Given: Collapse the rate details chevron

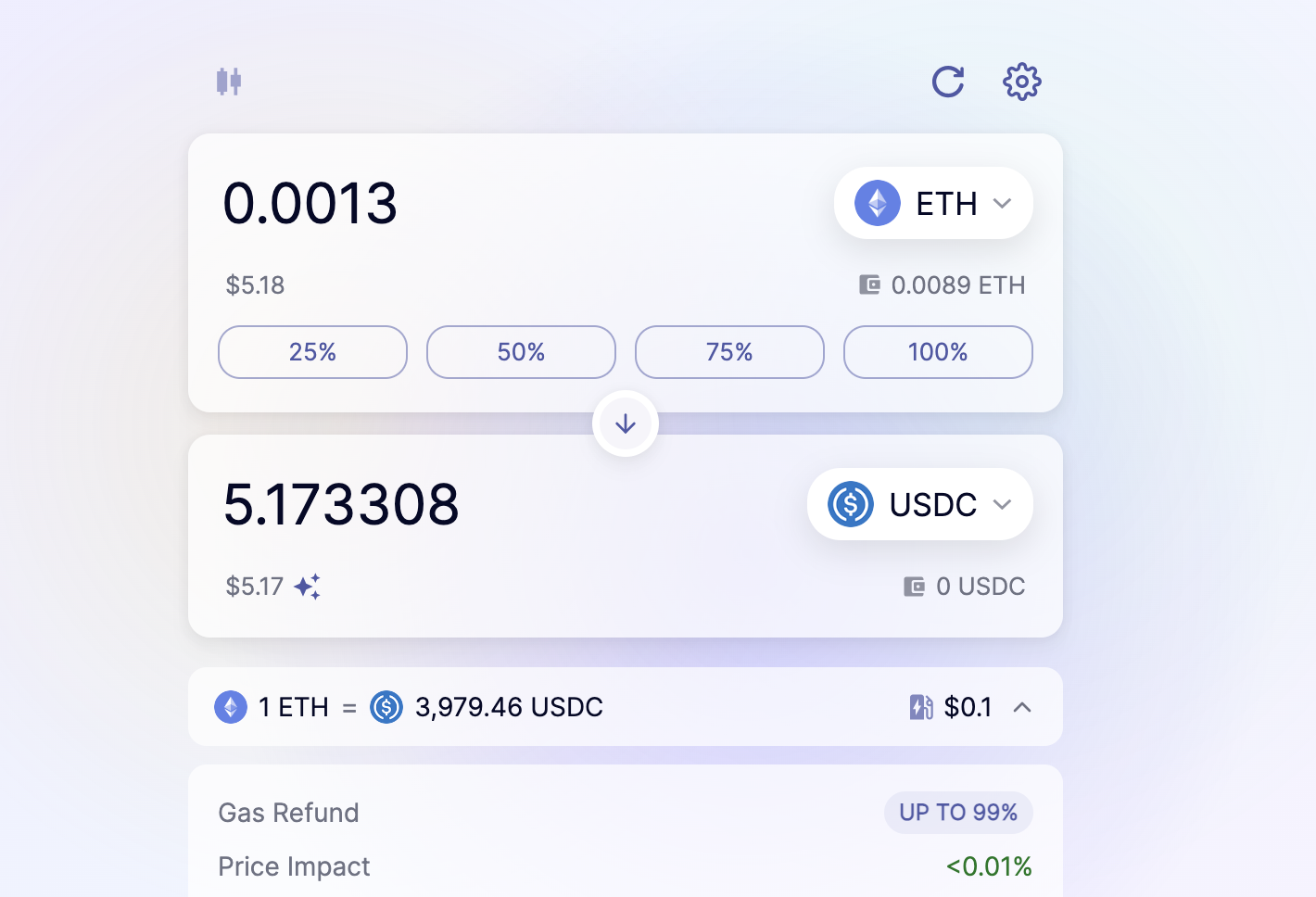Looking at the screenshot, I should (x=1022, y=707).
